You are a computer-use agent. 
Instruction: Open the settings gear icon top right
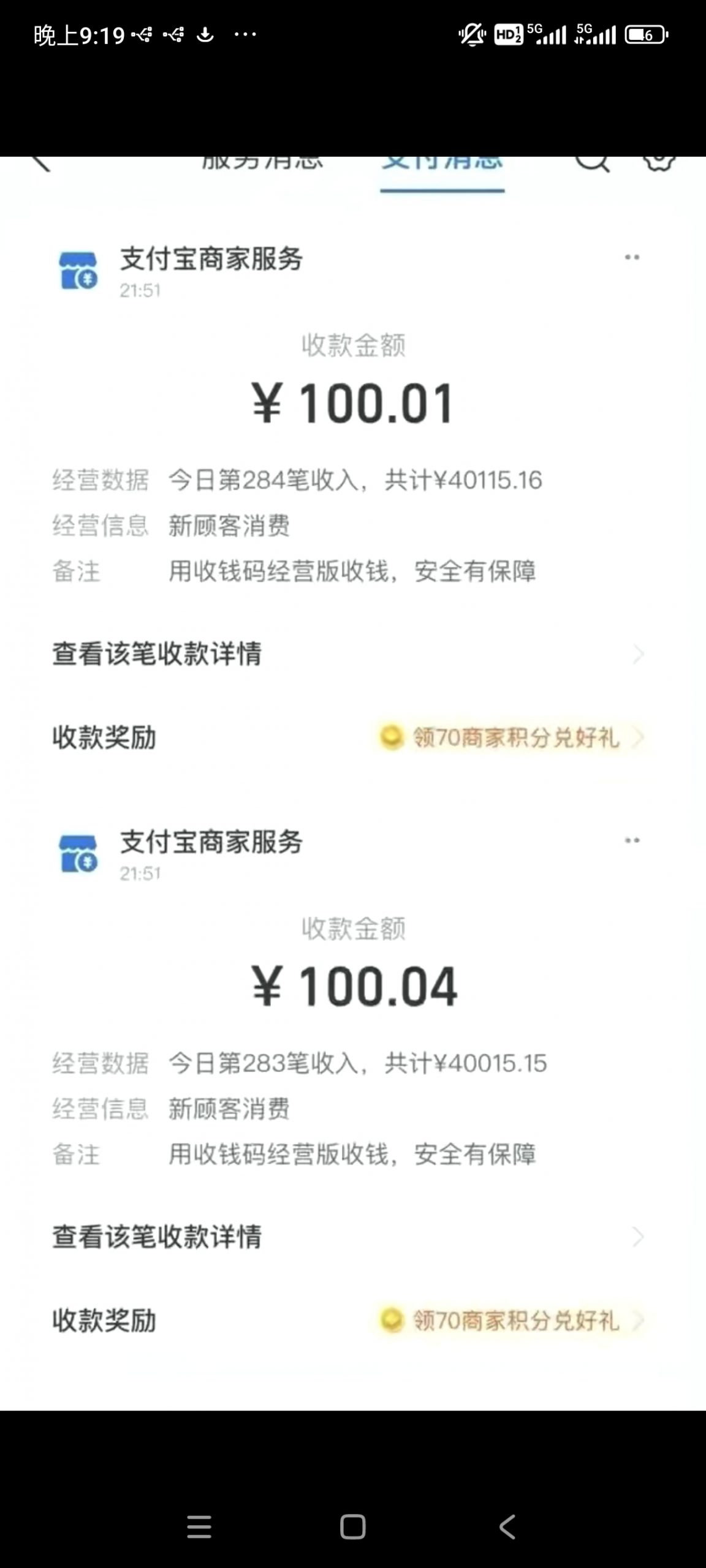click(x=660, y=164)
